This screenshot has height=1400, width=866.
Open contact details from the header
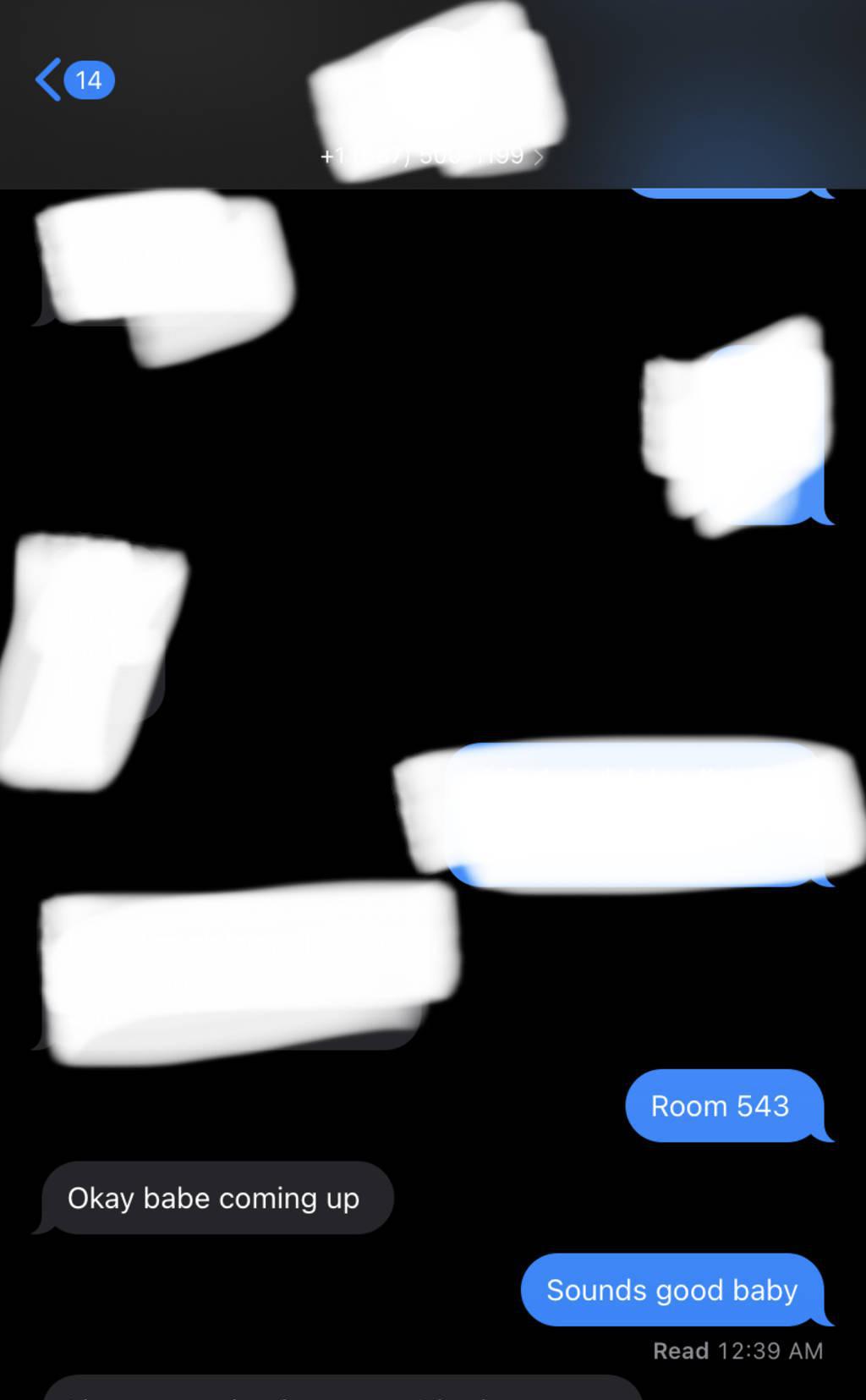click(433, 156)
